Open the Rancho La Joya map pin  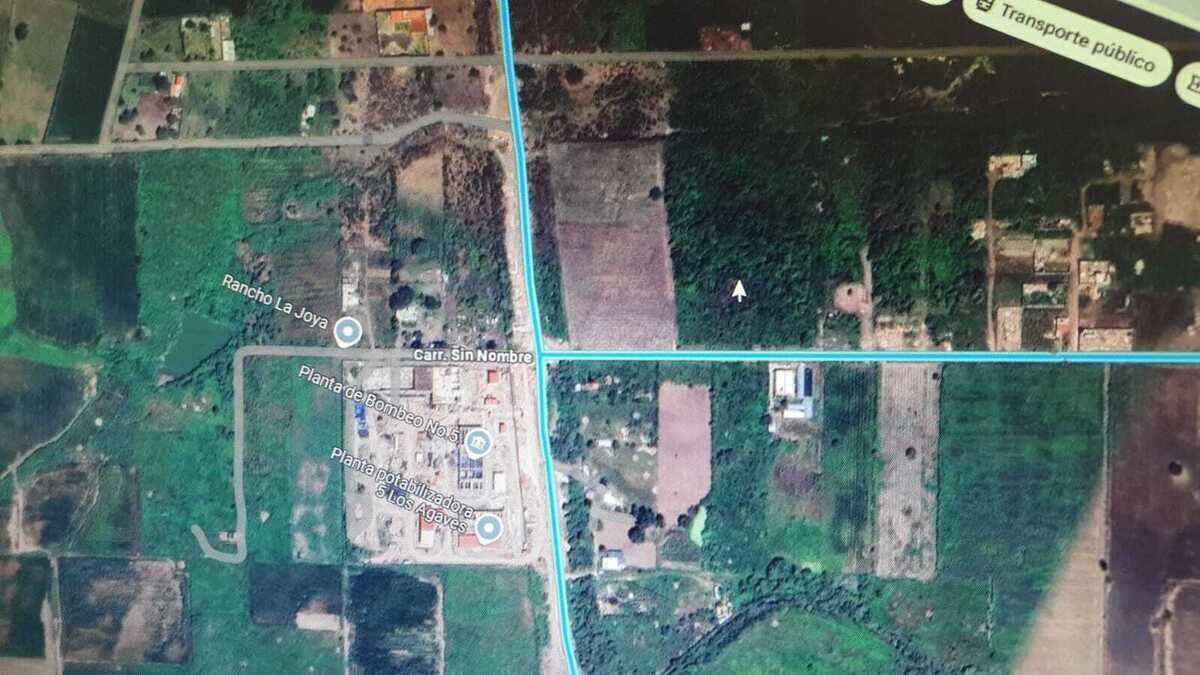click(x=347, y=330)
